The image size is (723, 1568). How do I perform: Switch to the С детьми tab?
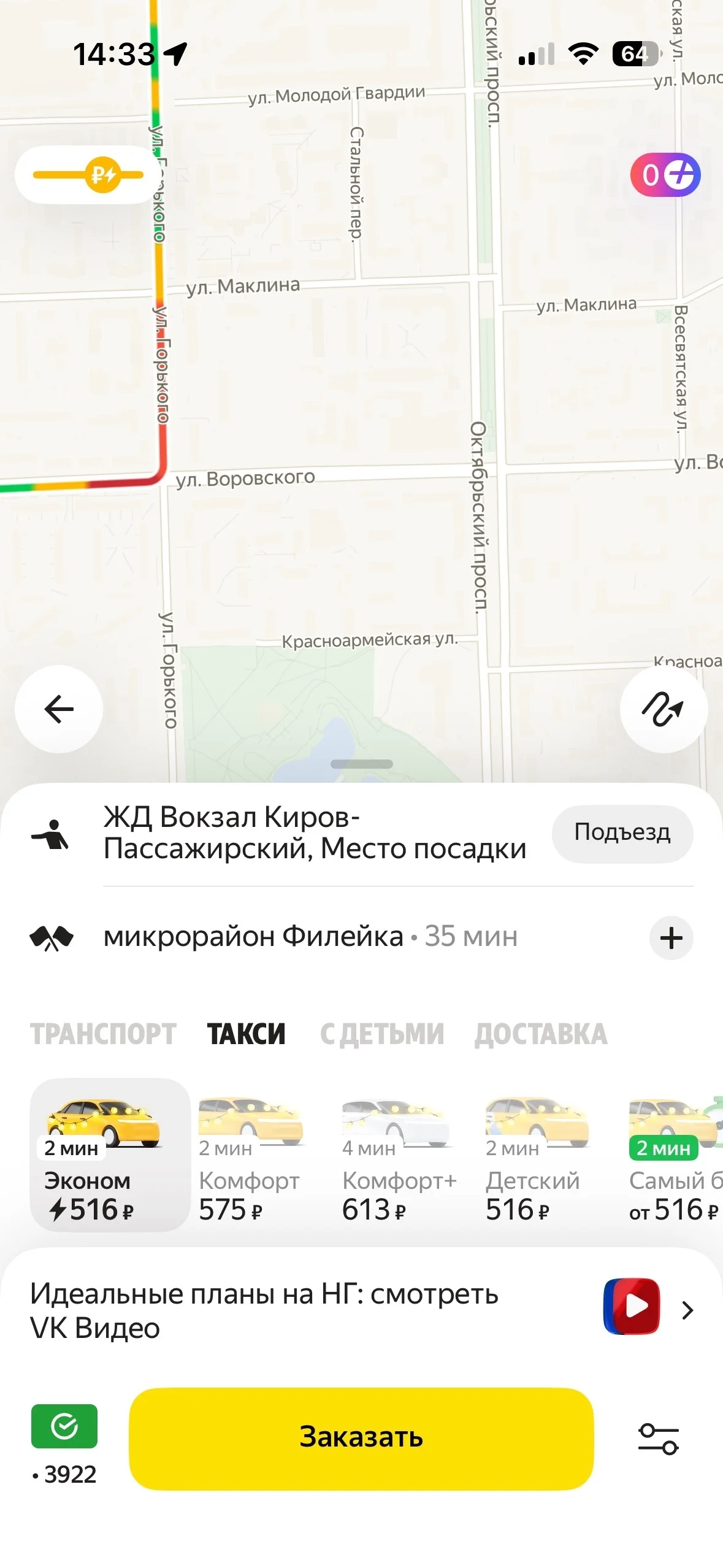point(381,1034)
